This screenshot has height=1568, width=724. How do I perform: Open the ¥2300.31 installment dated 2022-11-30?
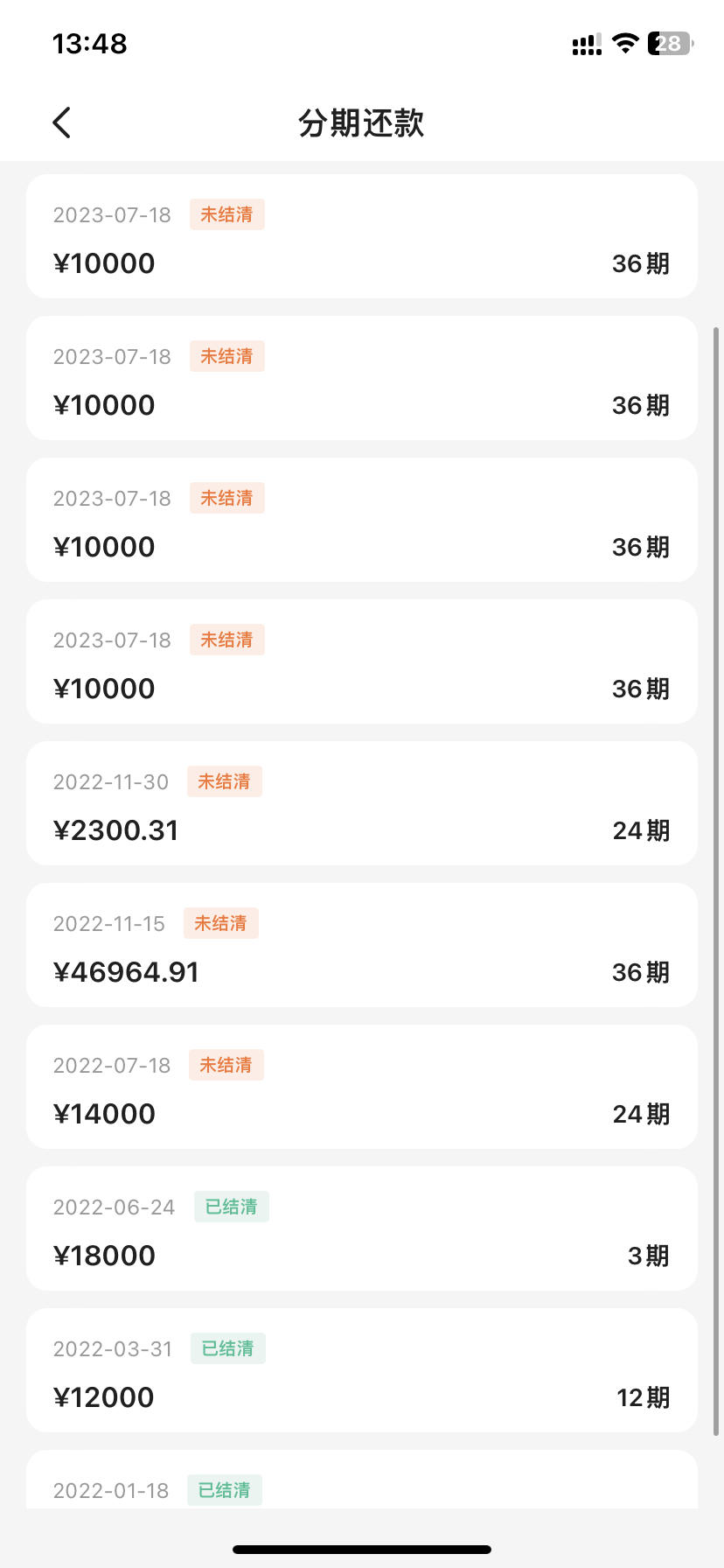362,803
